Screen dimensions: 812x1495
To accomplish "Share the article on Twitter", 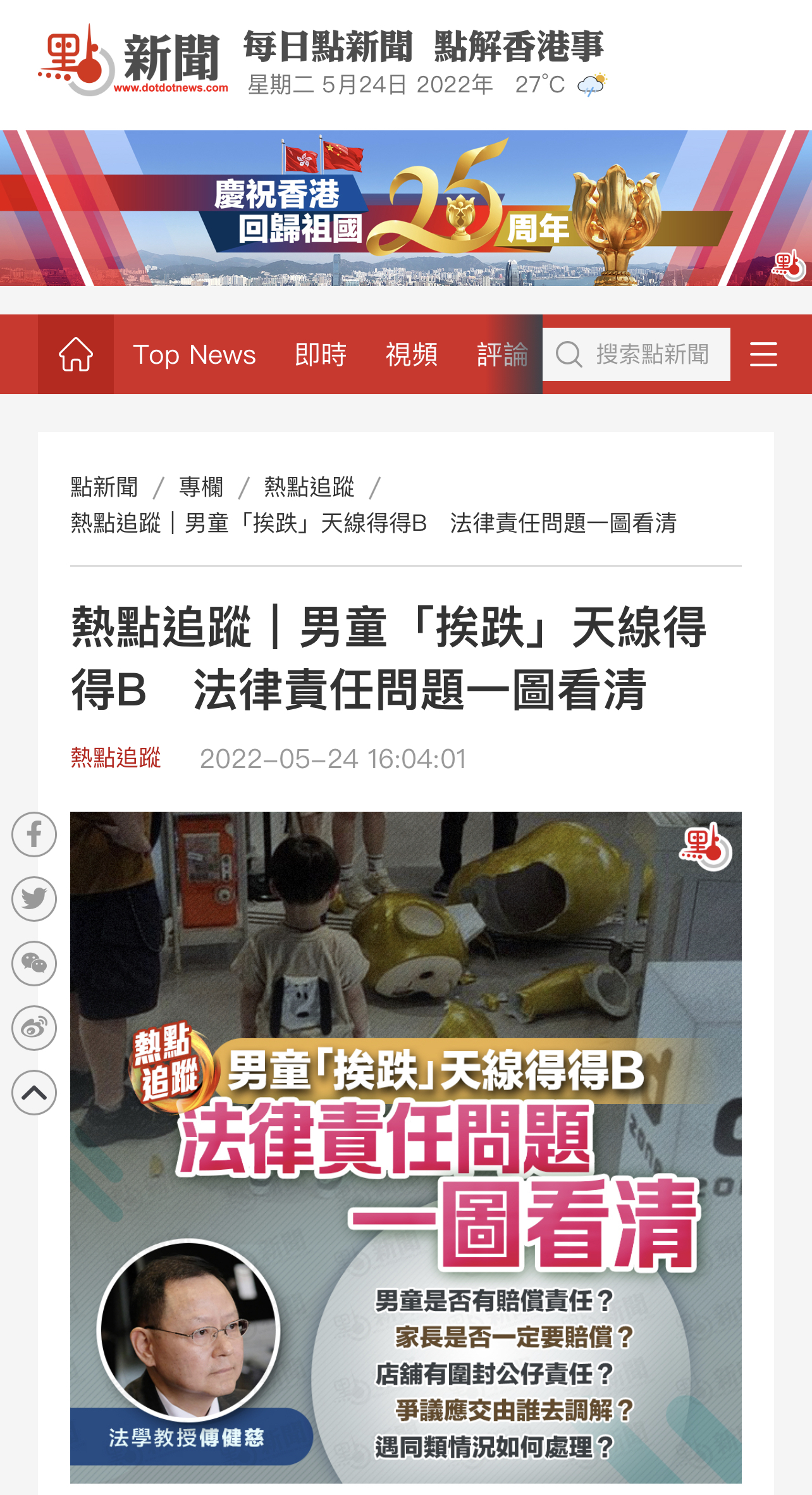I will (34, 899).
